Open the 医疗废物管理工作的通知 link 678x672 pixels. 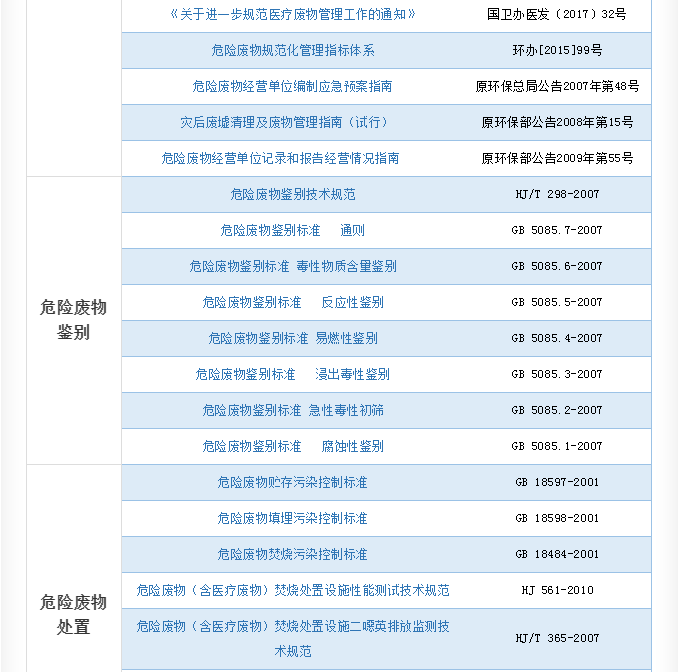click(x=292, y=14)
